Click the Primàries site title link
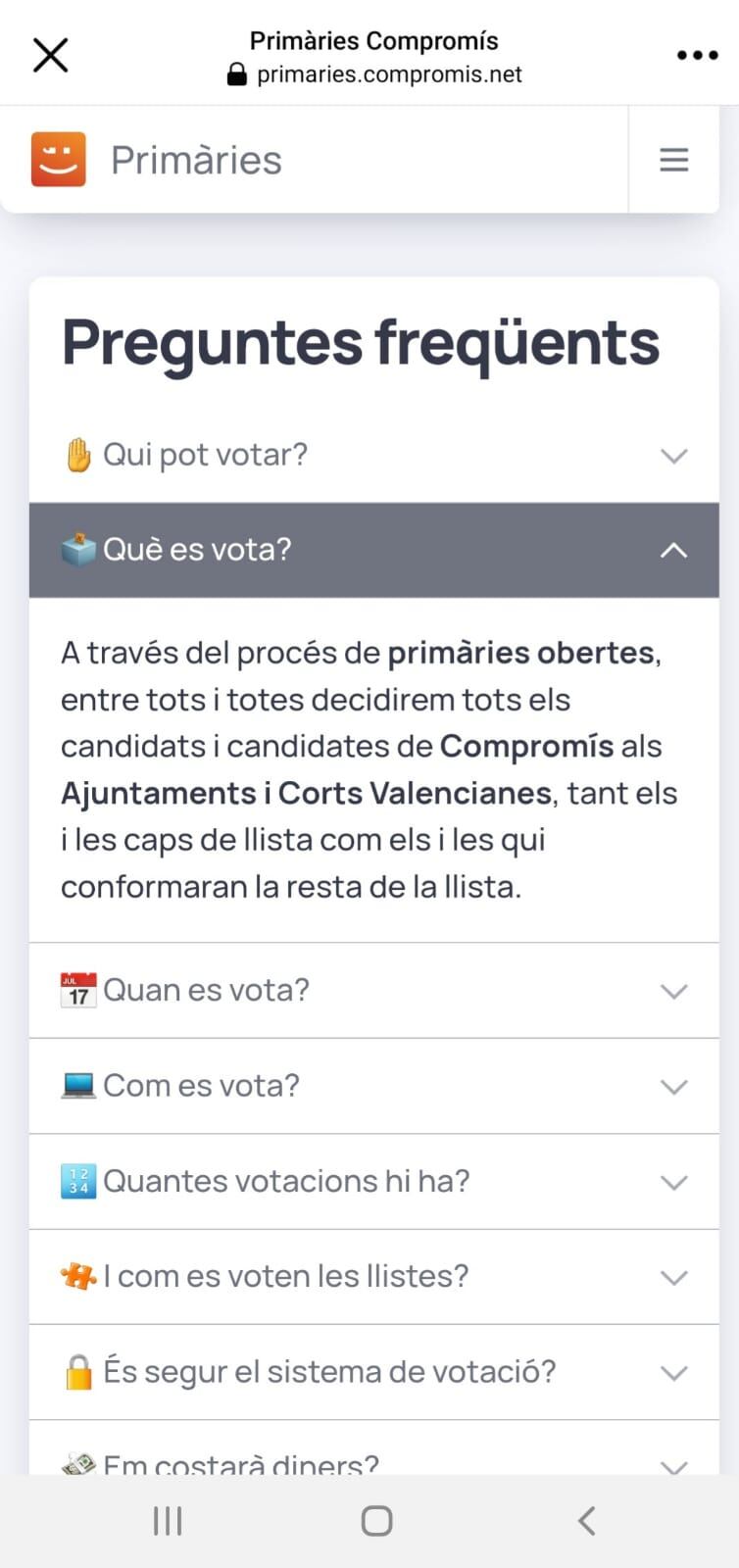 [x=196, y=159]
